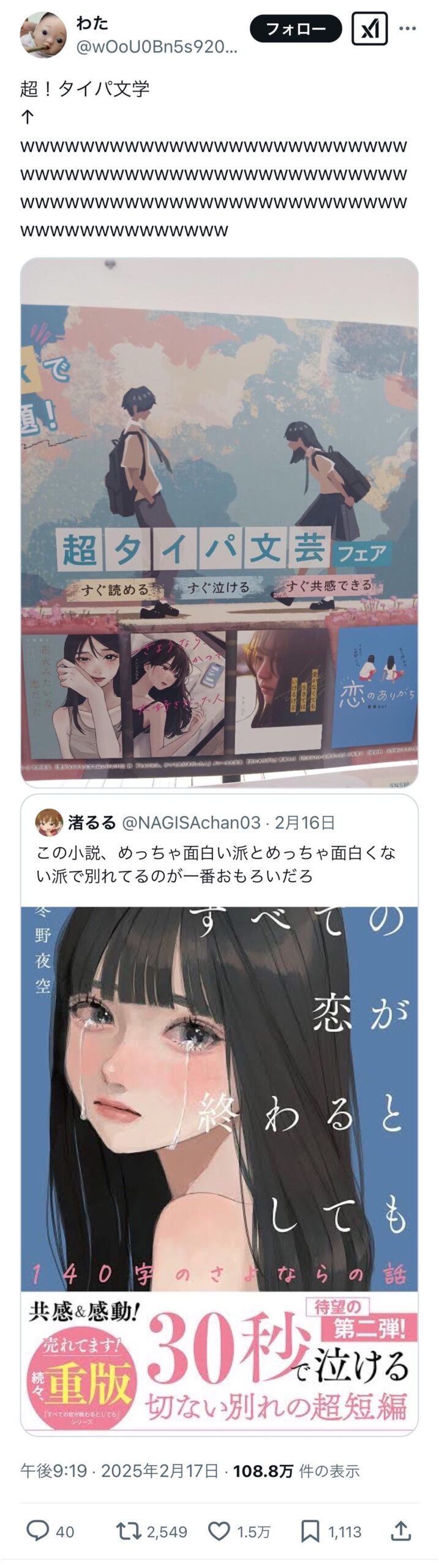Share this tweet
This screenshot has width=439, height=1568.
[401, 1531]
